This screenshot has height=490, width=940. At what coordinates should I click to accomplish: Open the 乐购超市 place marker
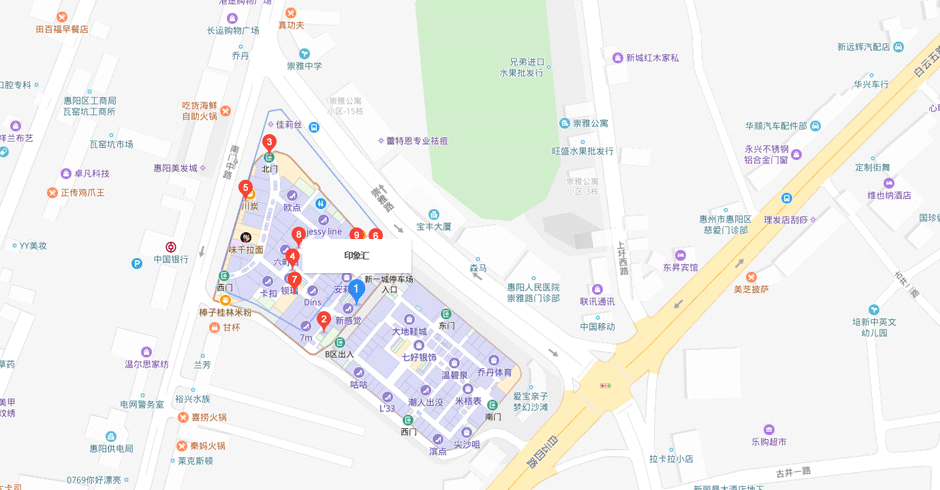click(x=768, y=429)
